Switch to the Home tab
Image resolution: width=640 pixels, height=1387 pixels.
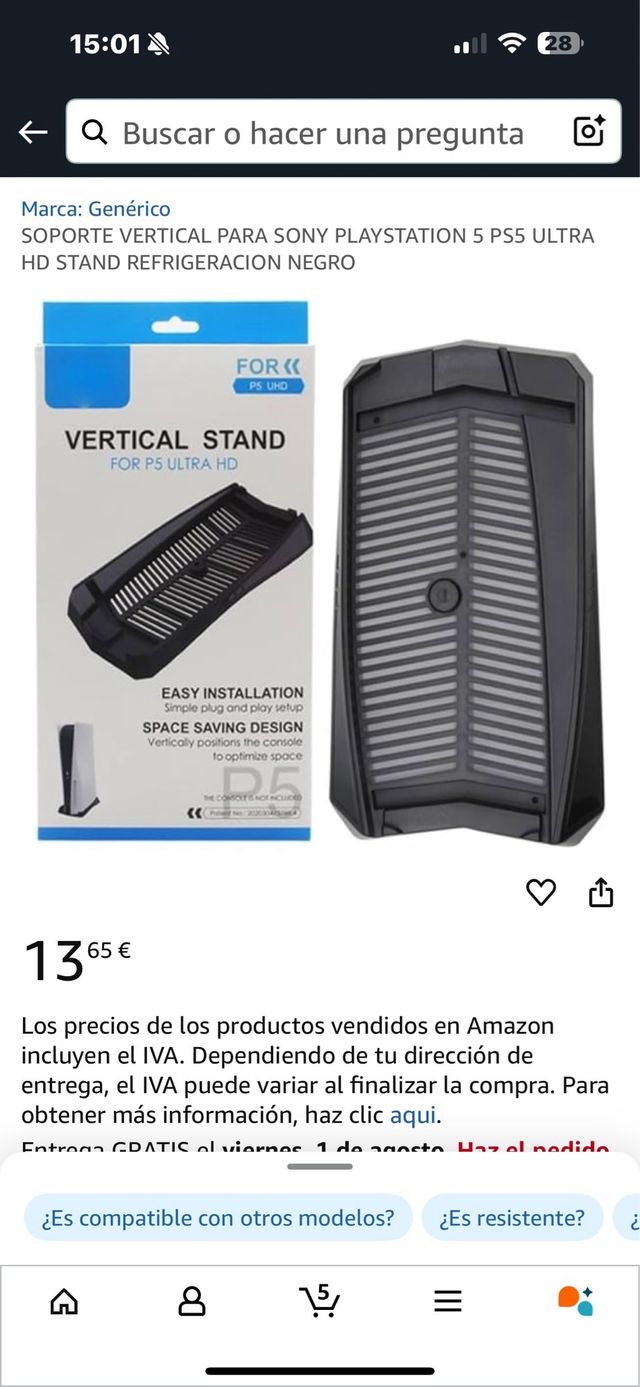64,1300
